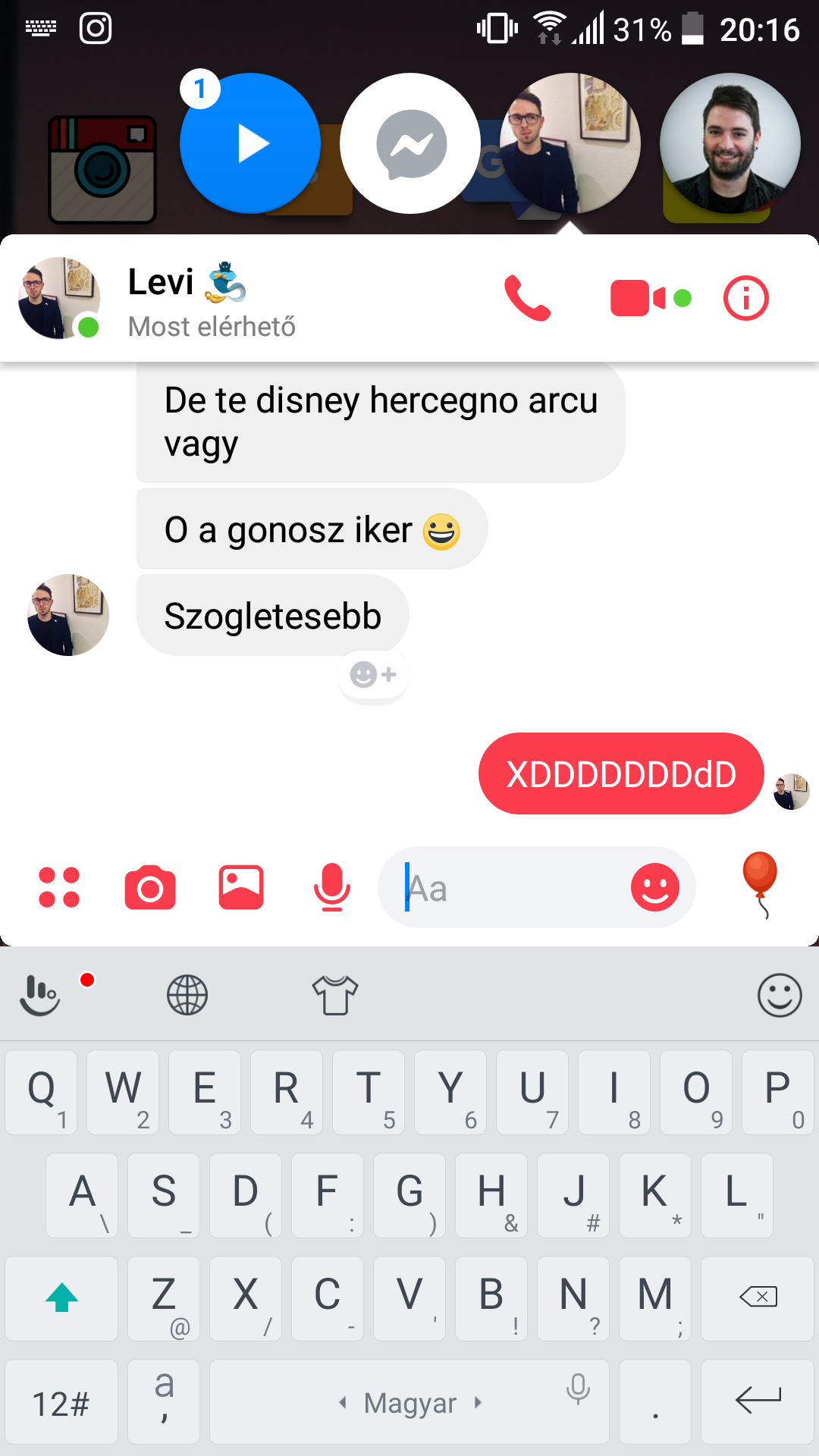Add a reaction to the Szogletesebb message
This screenshot has width=819, height=1456.
373,674
